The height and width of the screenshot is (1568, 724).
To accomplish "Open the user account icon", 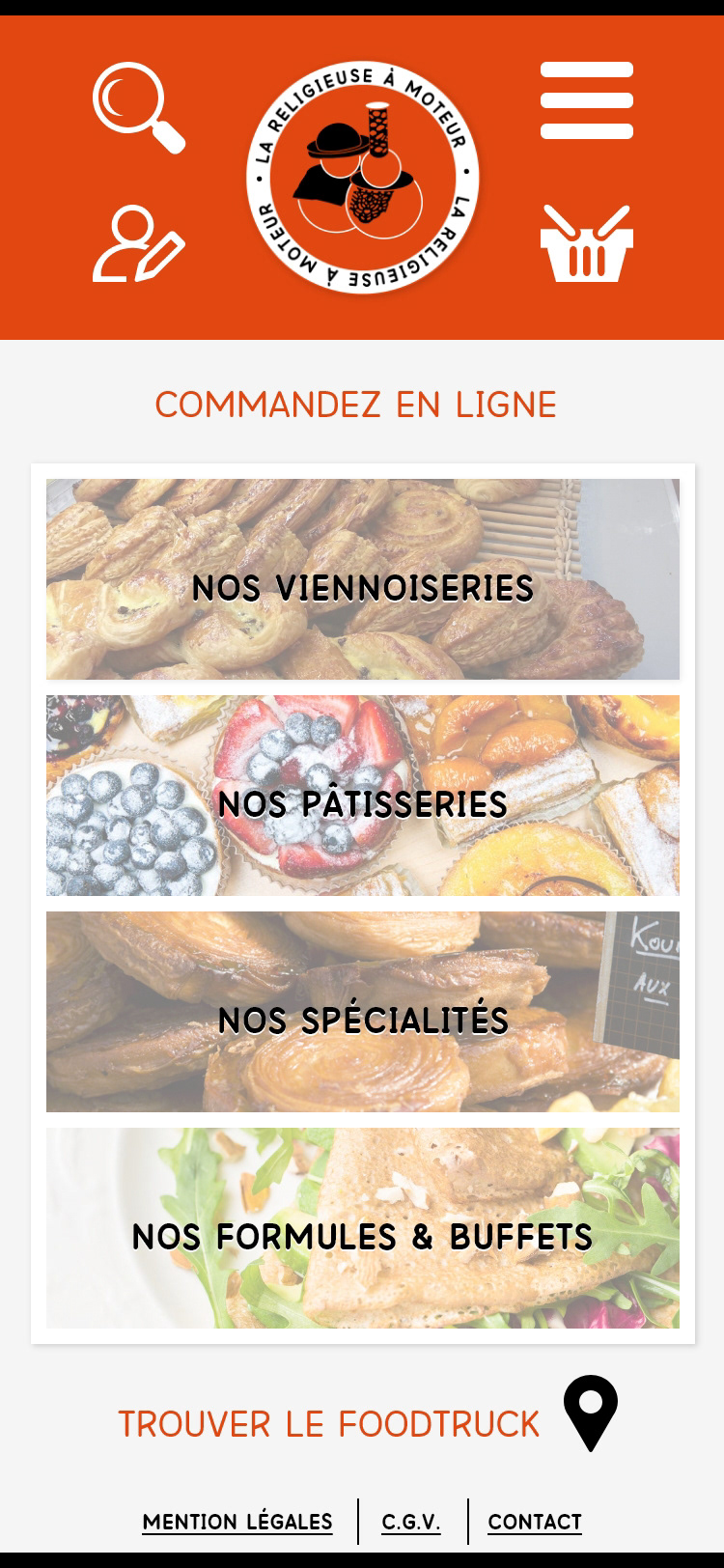I will click(x=138, y=243).
